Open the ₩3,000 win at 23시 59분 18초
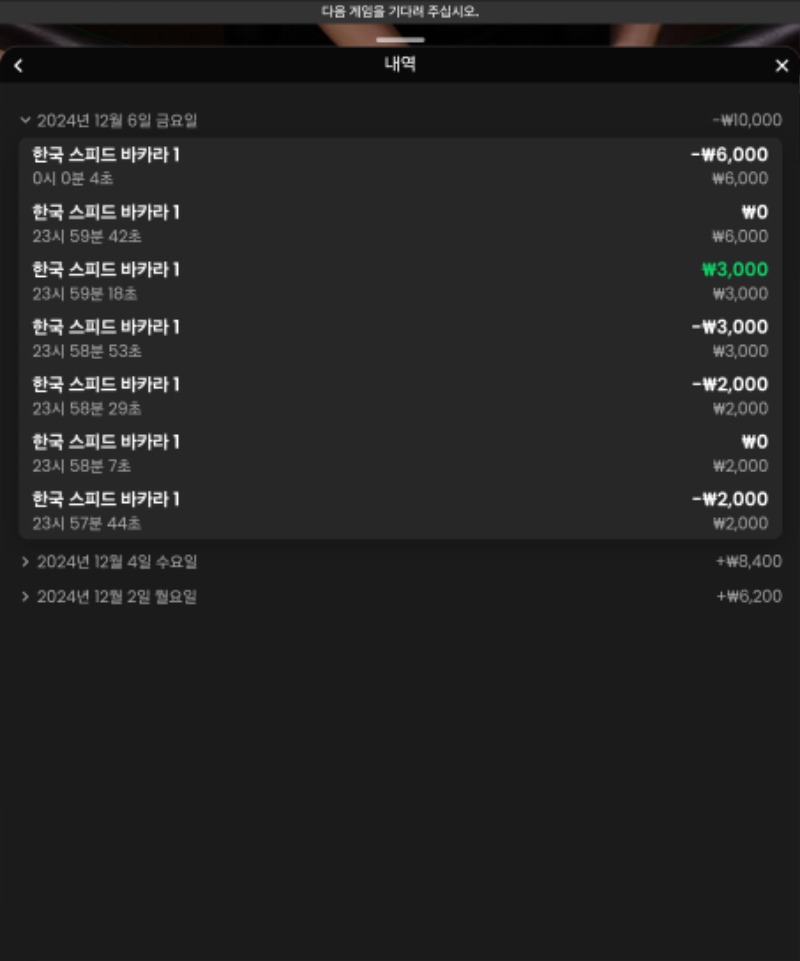The height and width of the screenshot is (961, 800). [400, 281]
